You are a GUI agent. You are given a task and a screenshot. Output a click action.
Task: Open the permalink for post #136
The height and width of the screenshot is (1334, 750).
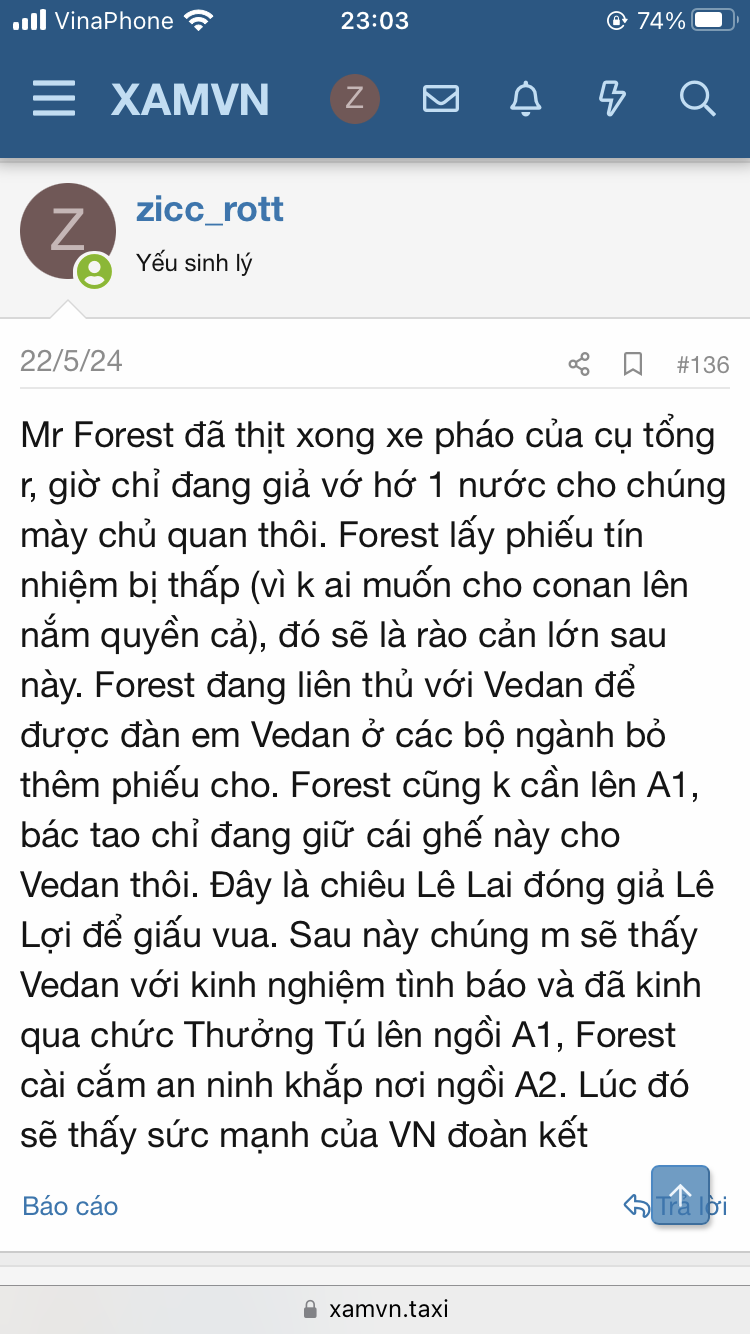click(703, 365)
